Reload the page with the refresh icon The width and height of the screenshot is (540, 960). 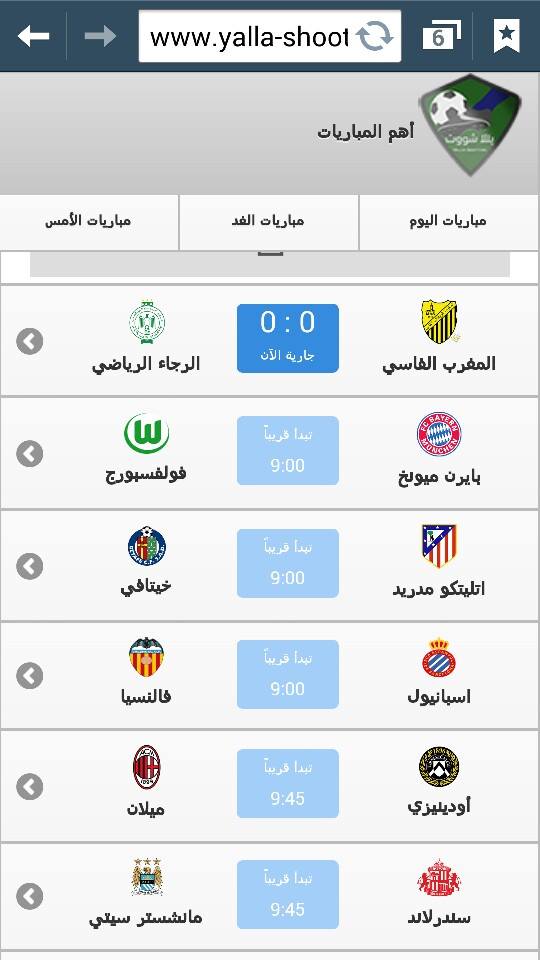coord(375,37)
